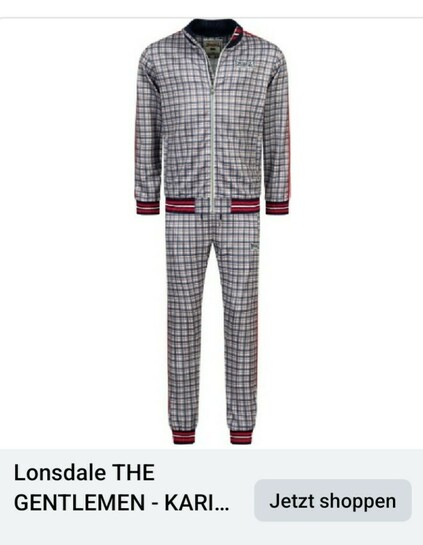The width and height of the screenshot is (423, 545).
Task: Tap the Jetzt shoppen button
Action: [333, 501]
